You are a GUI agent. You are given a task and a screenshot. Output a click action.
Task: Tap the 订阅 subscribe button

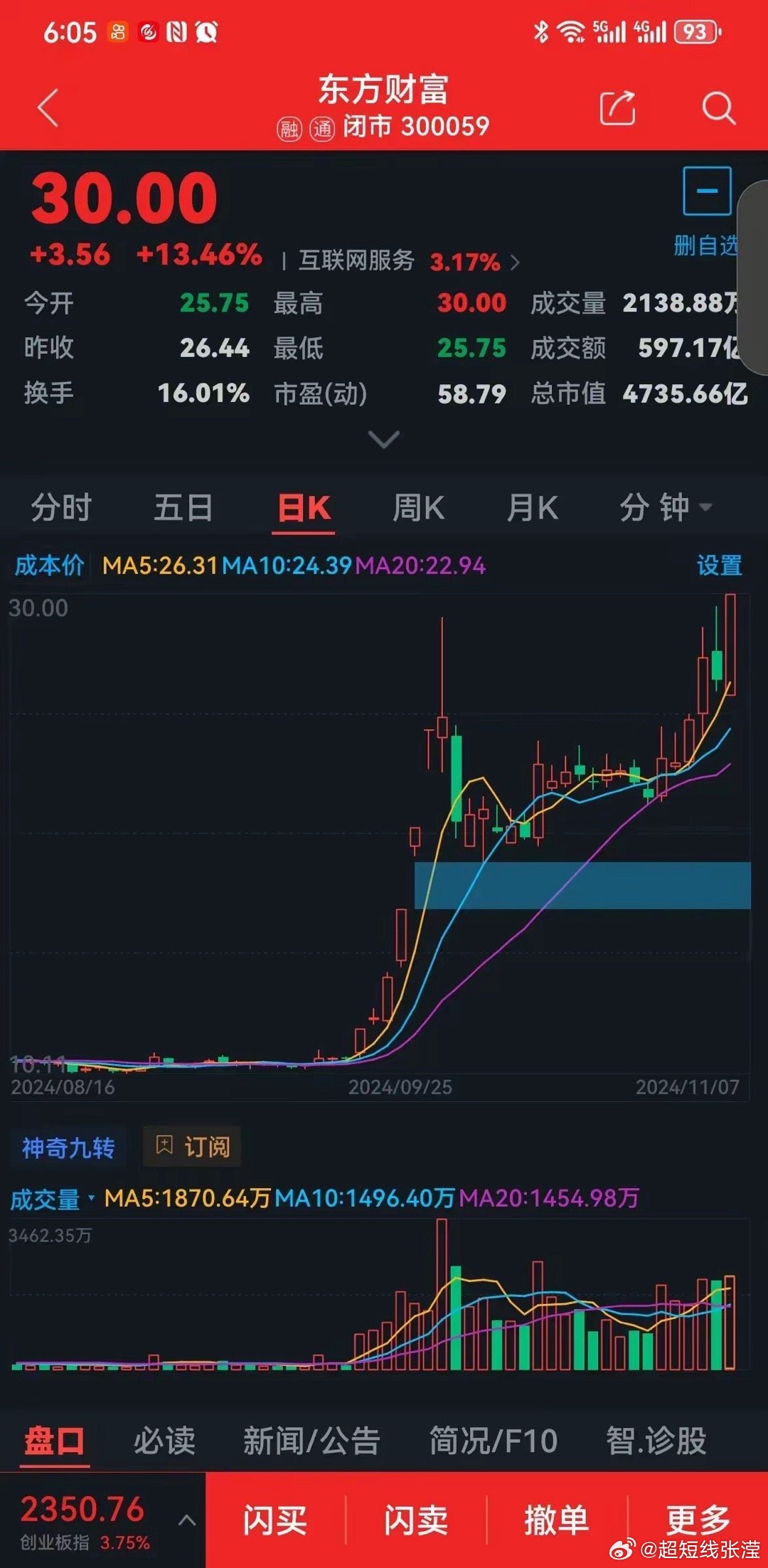point(193,1147)
